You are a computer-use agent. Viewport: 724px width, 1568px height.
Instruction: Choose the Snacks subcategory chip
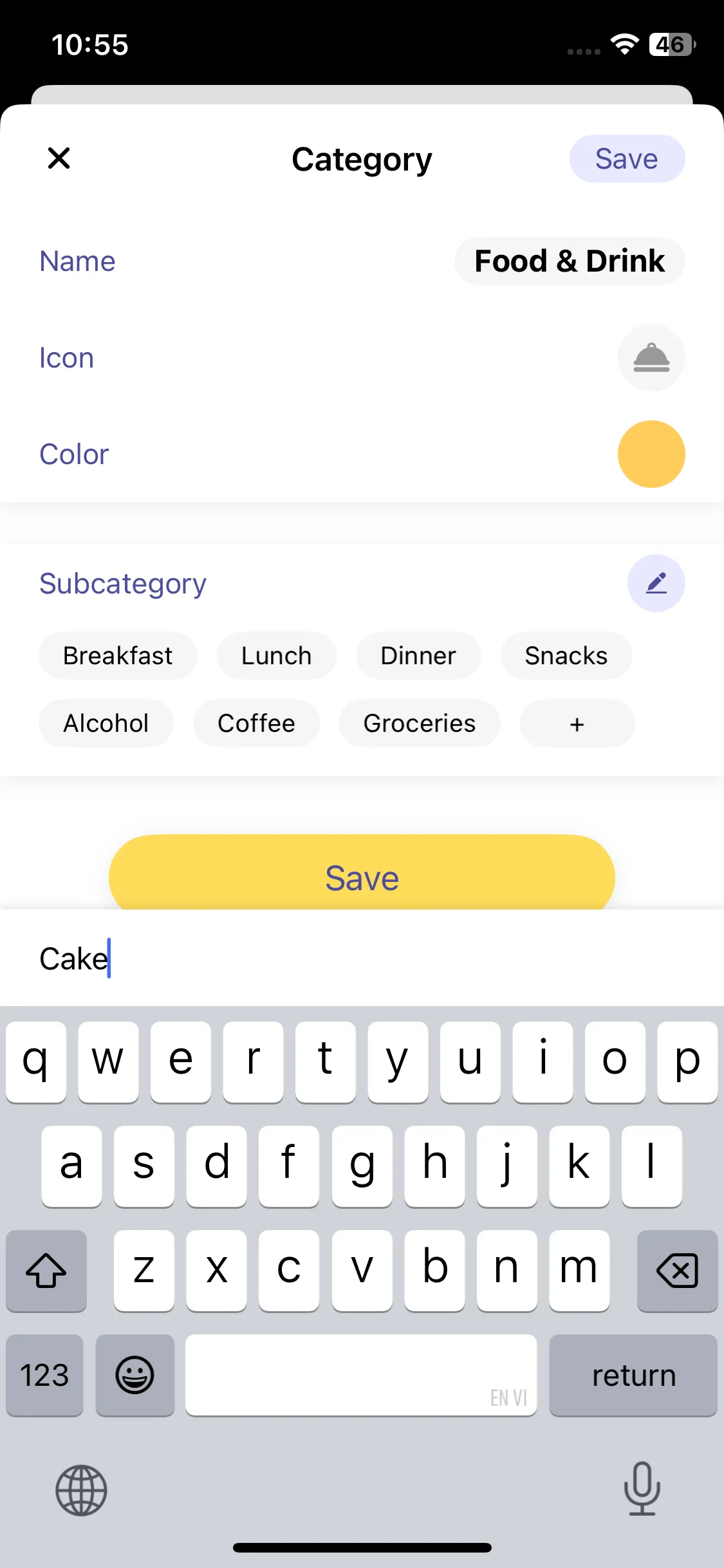tap(566, 656)
